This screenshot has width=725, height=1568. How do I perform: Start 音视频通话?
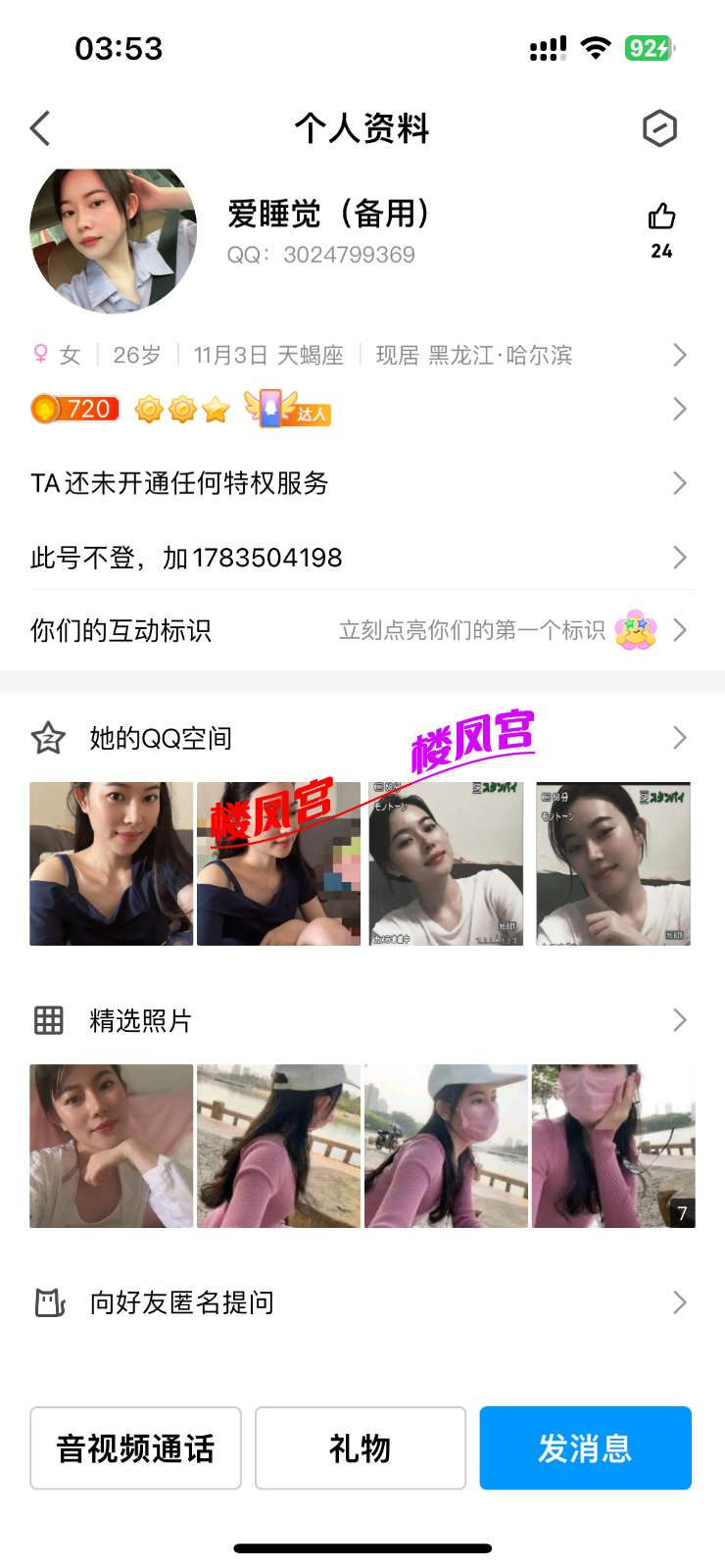coord(135,1448)
